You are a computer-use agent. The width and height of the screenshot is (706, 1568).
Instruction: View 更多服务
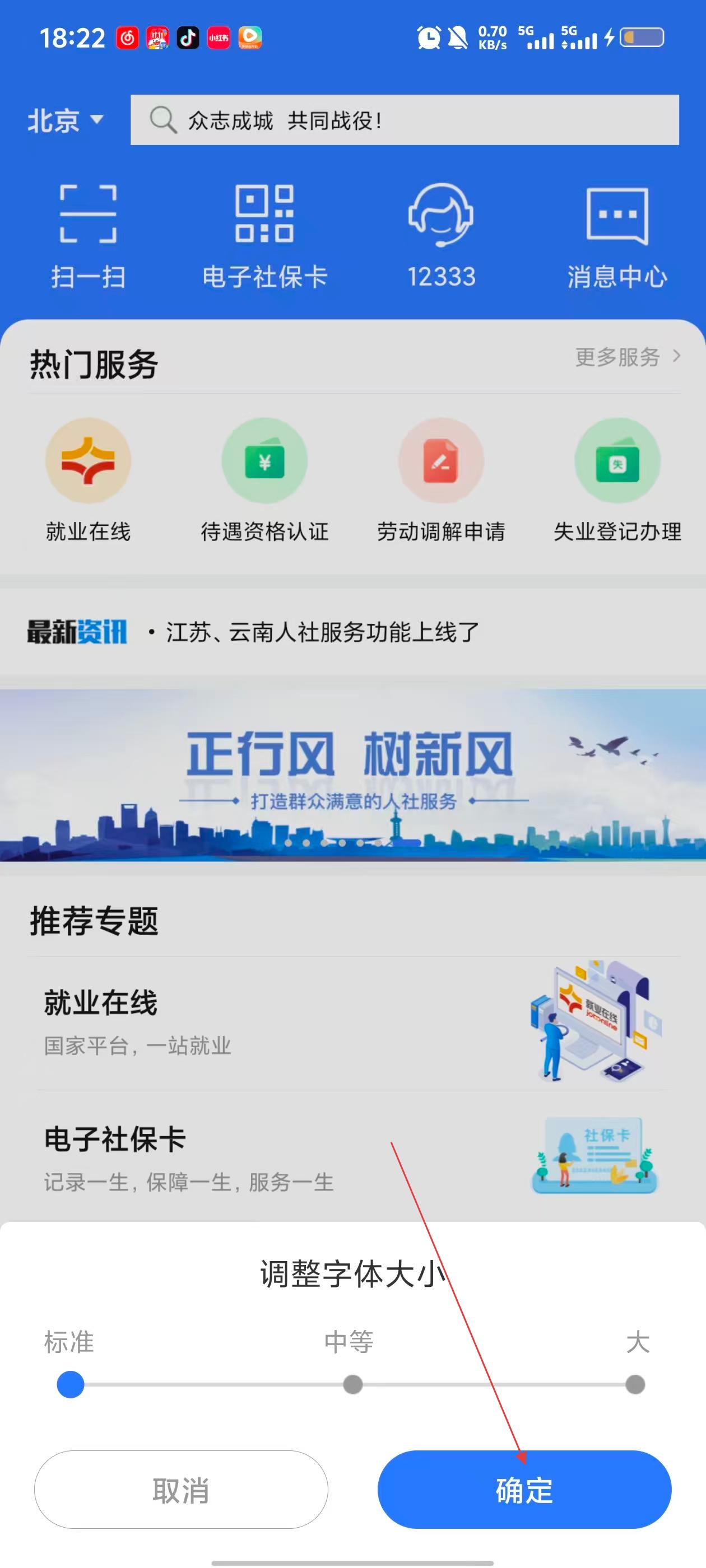point(628,357)
